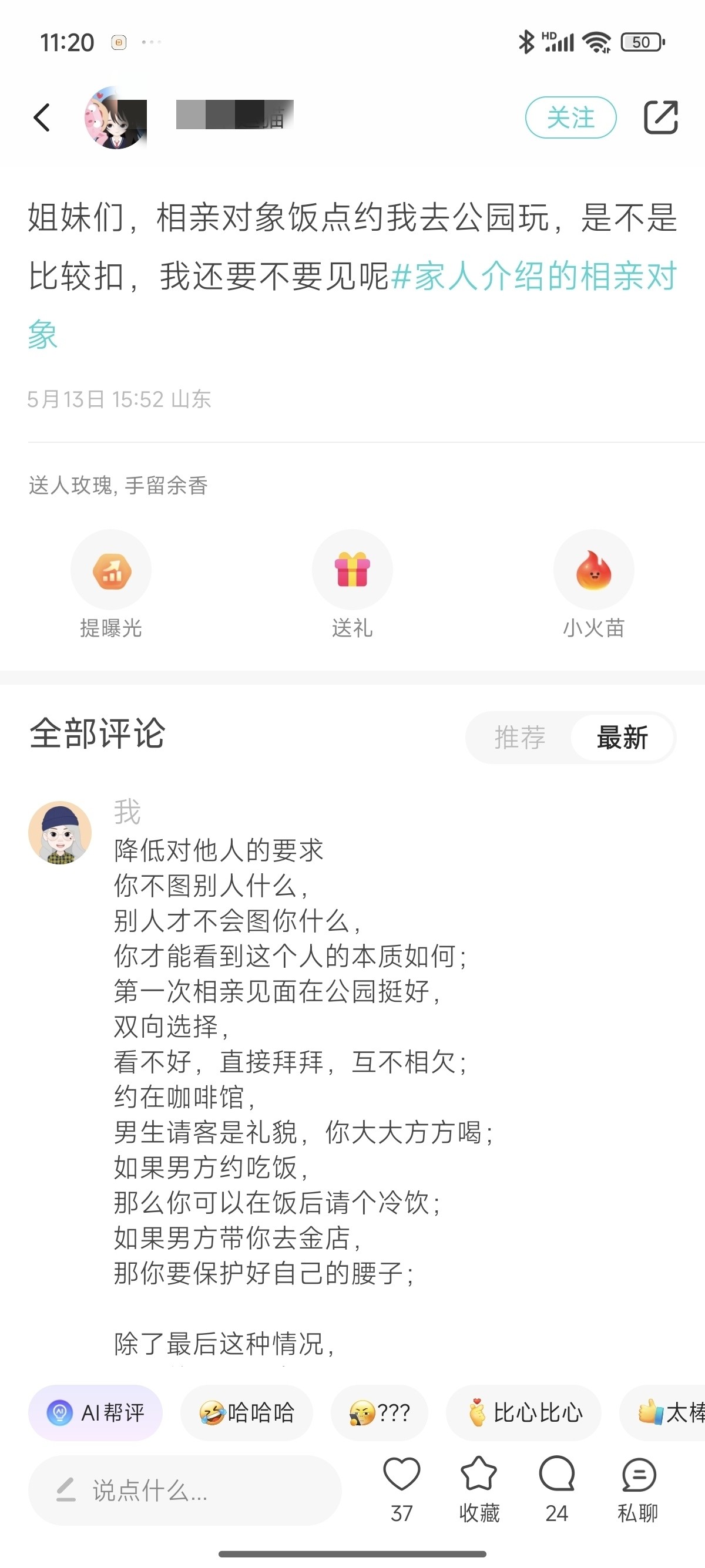Focus the 说点什么 comment box
The image size is (705, 1568).
click(x=184, y=1489)
